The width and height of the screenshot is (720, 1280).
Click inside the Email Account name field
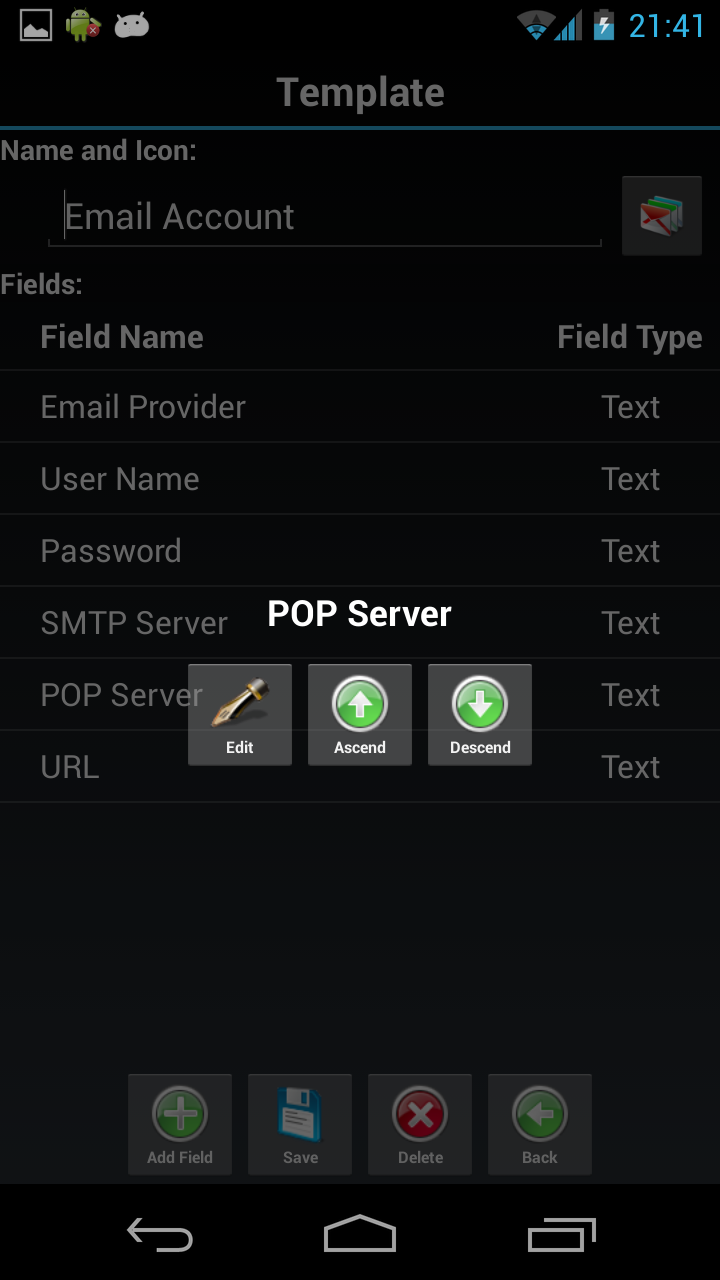pos(324,215)
